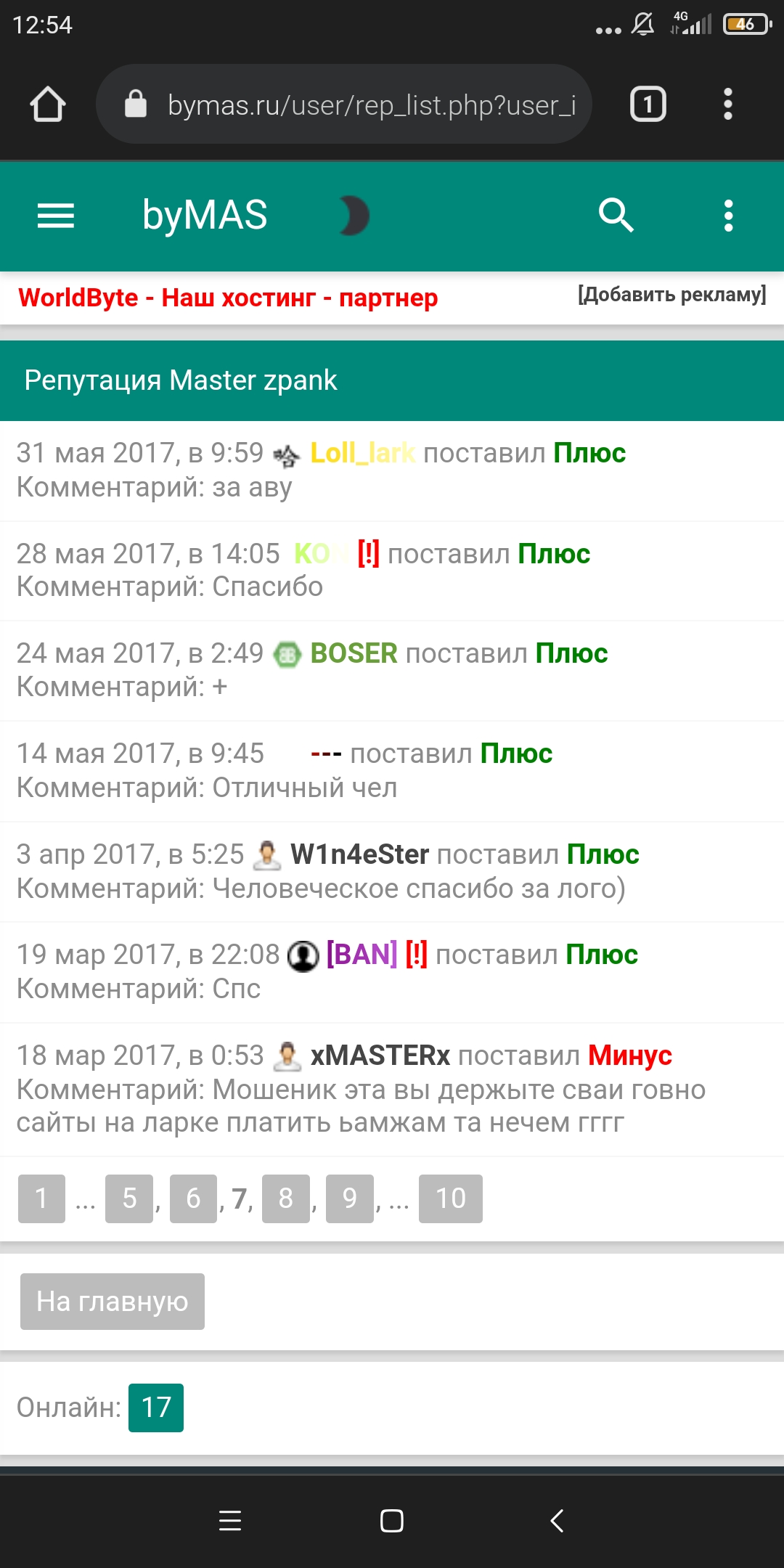Open the browser tab switcher
Screen dimensions: 784x1568
coord(648,104)
